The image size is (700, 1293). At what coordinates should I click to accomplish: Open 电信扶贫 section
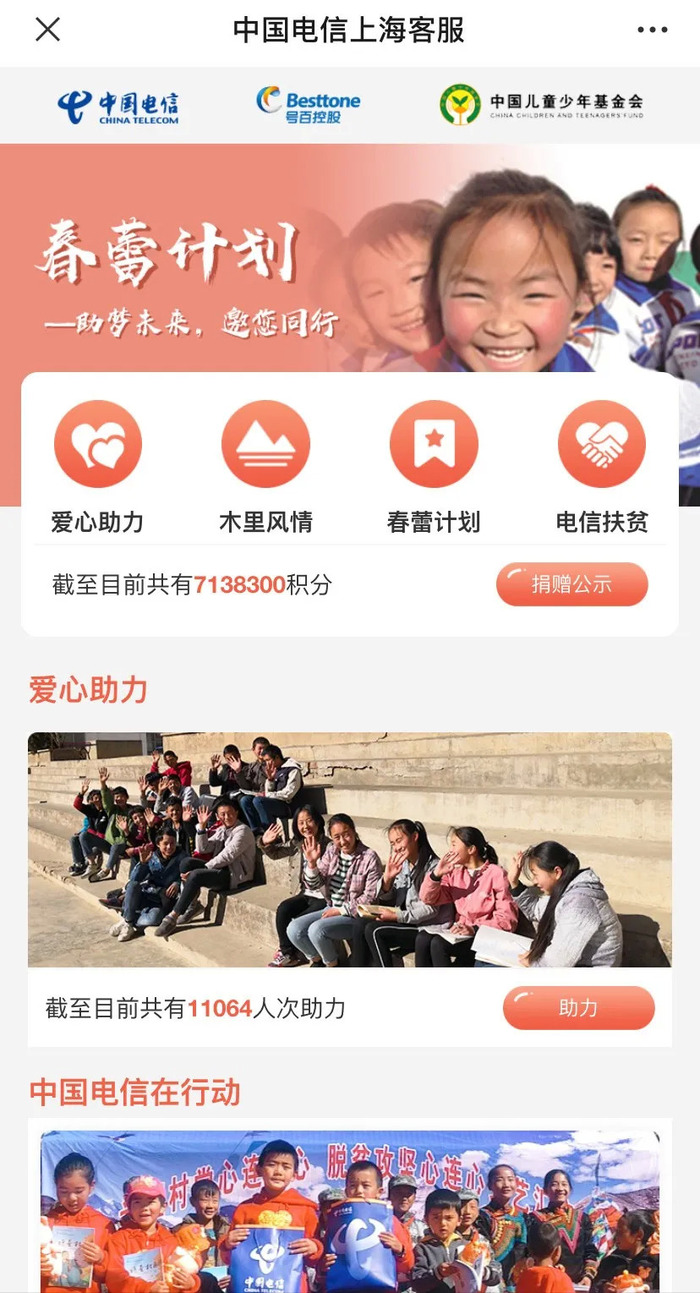pos(601,444)
